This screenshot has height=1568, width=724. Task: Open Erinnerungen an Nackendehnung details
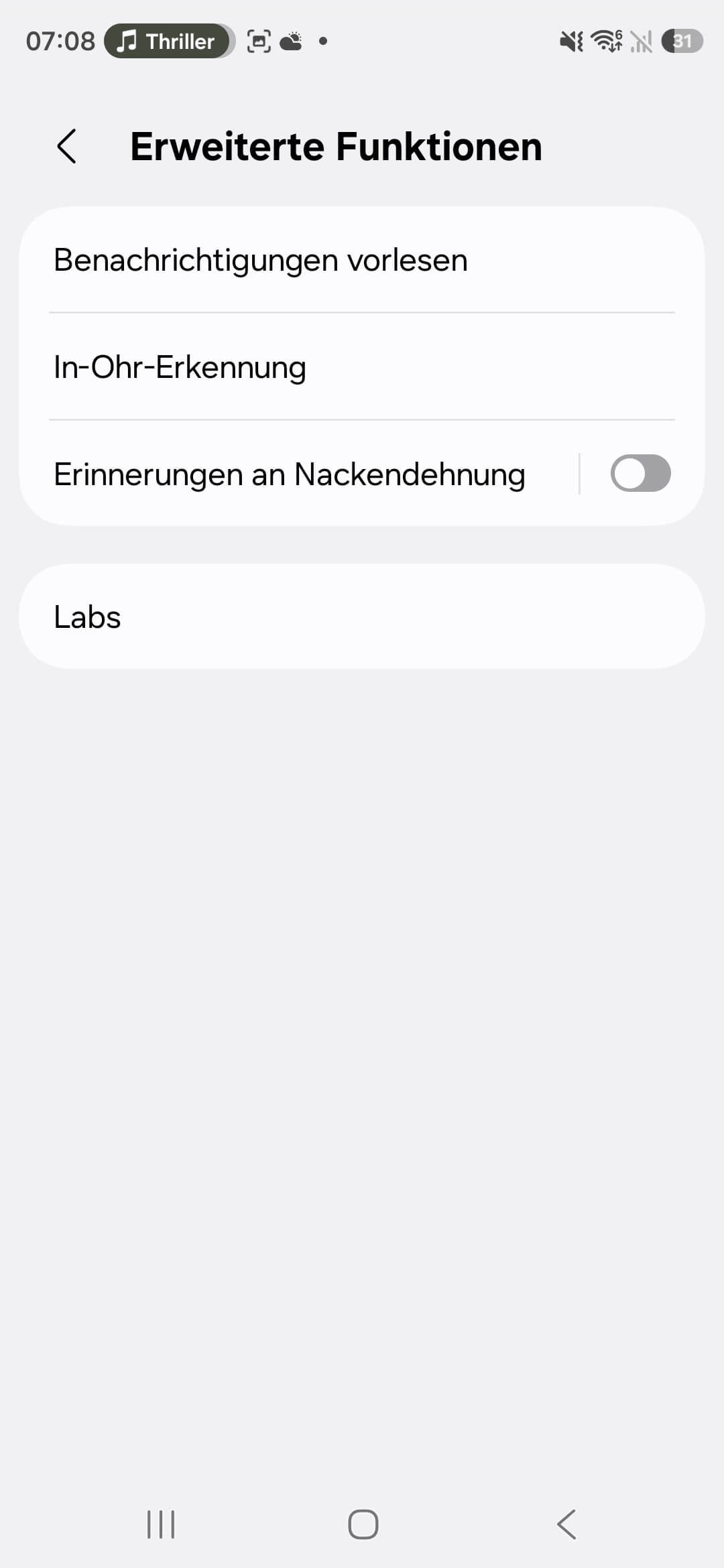pyautogui.click(x=290, y=474)
